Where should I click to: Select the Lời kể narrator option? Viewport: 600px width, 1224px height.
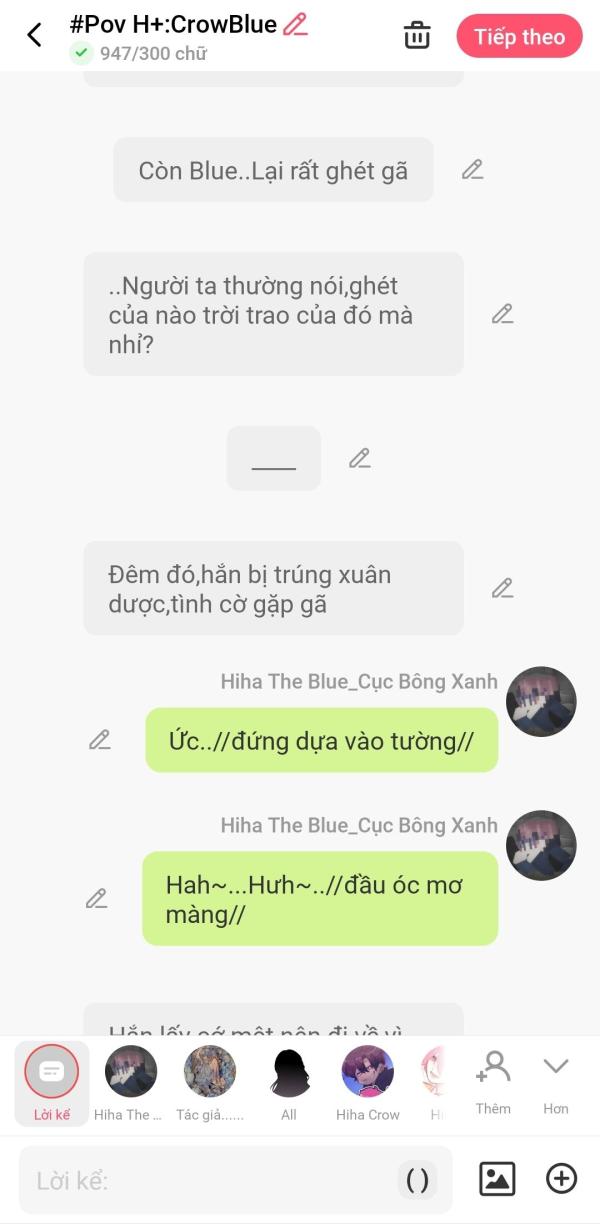(51, 1082)
